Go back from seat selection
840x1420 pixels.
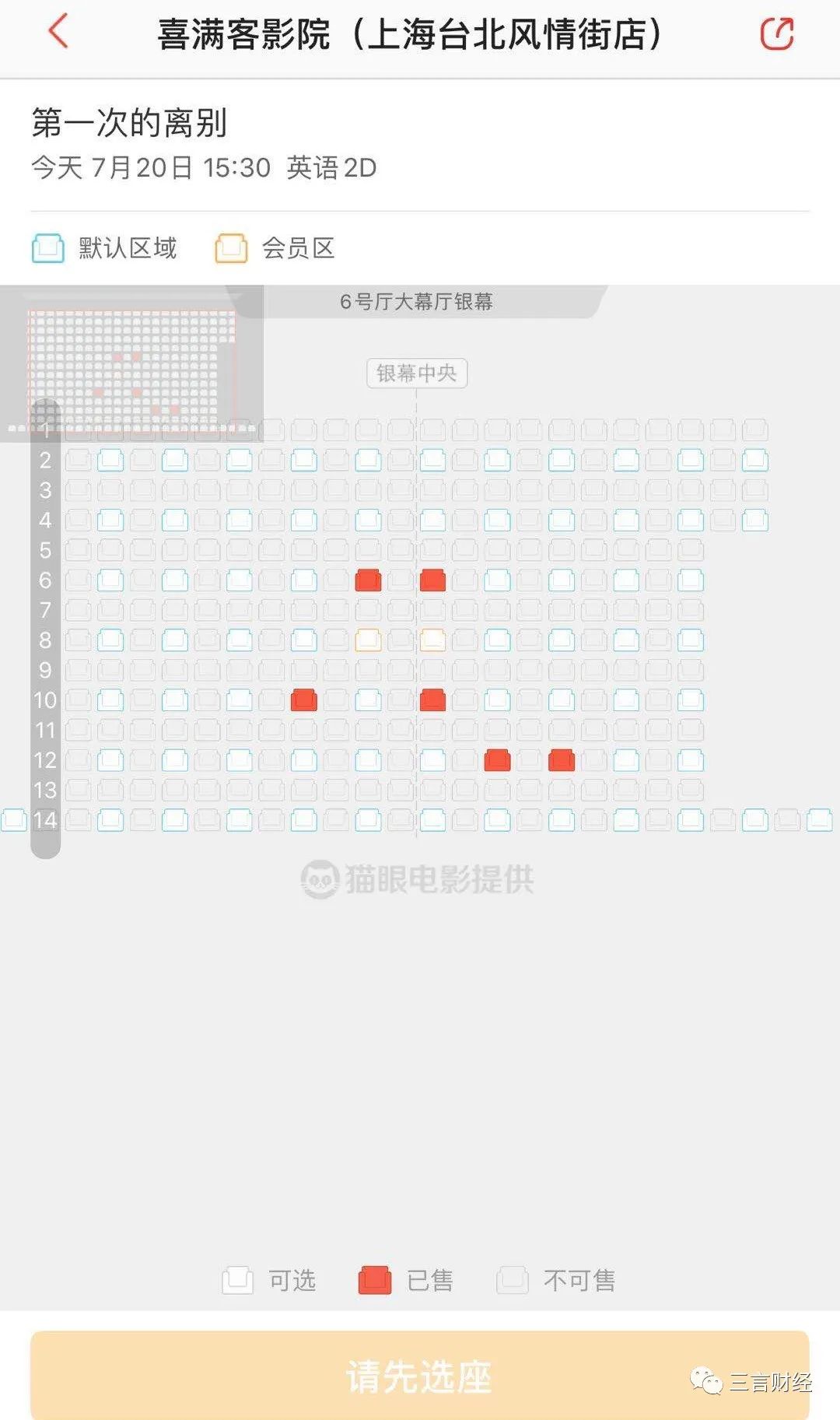pyautogui.click(x=58, y=33)
